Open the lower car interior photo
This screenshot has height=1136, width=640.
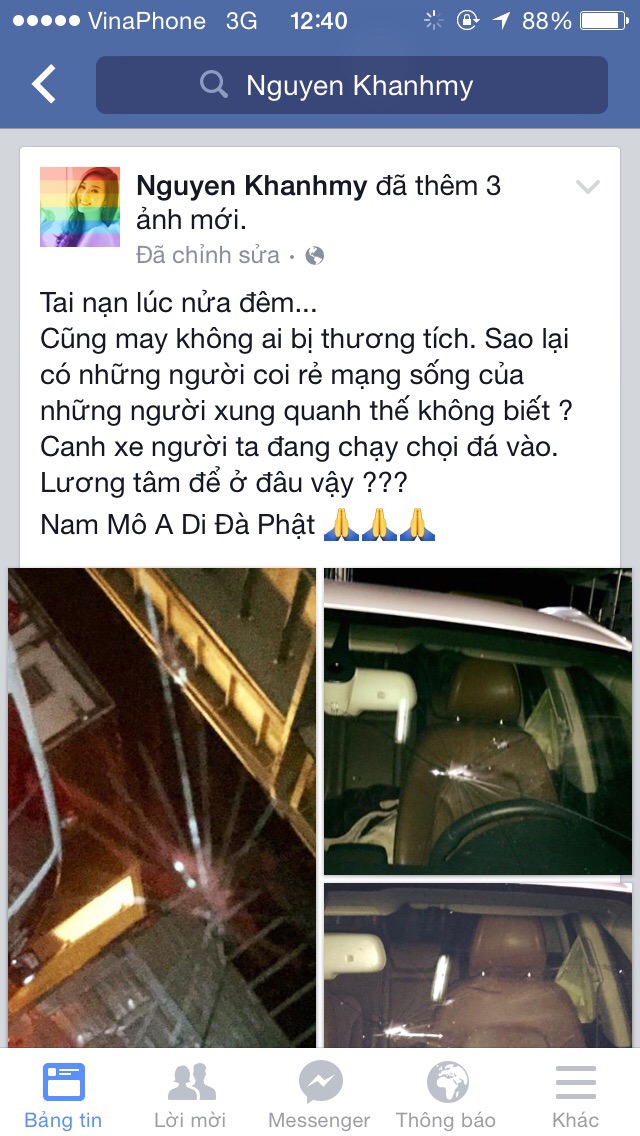tap(478, 964)
